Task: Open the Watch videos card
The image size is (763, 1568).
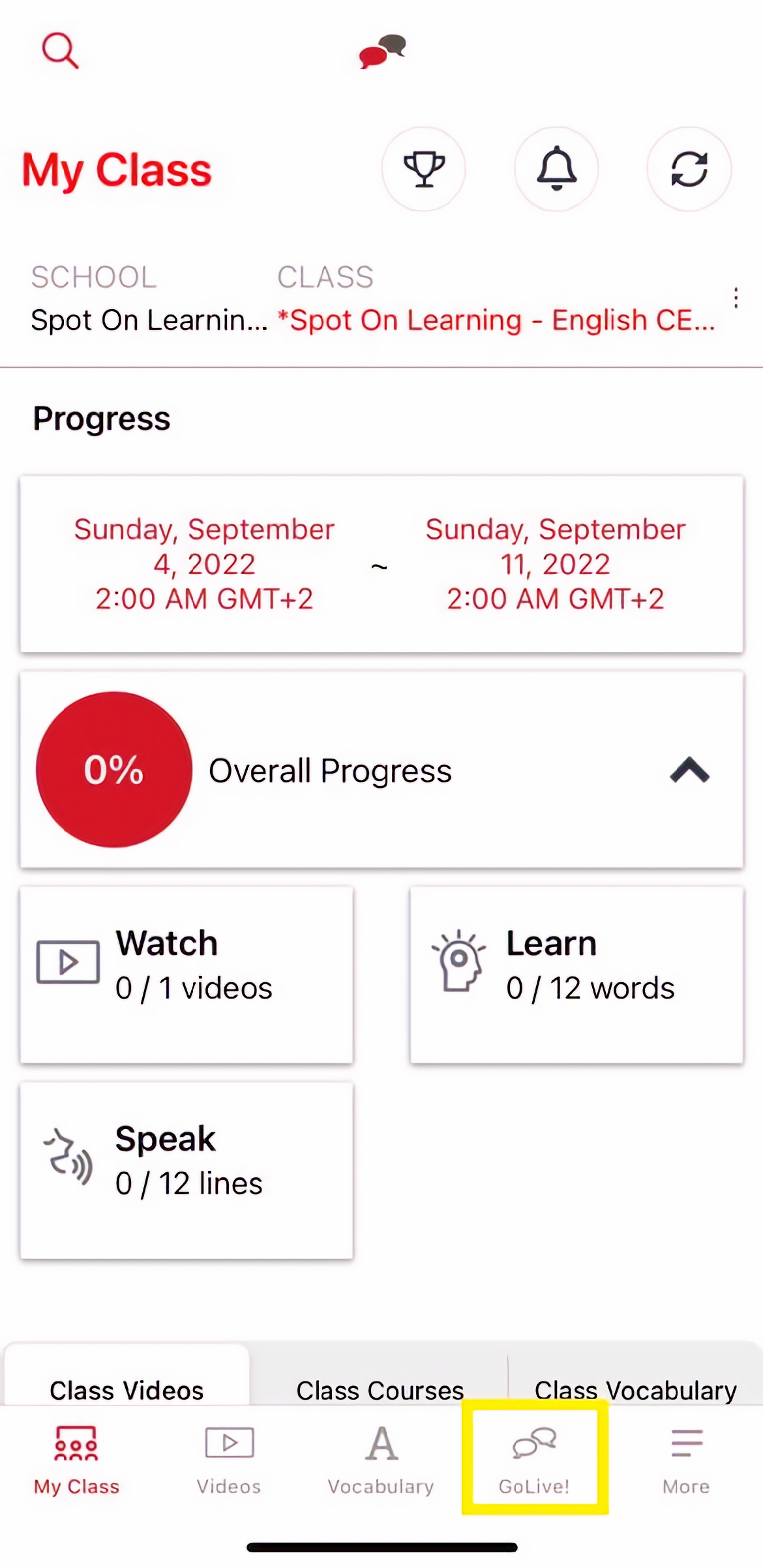Action: tap(187, 974)
